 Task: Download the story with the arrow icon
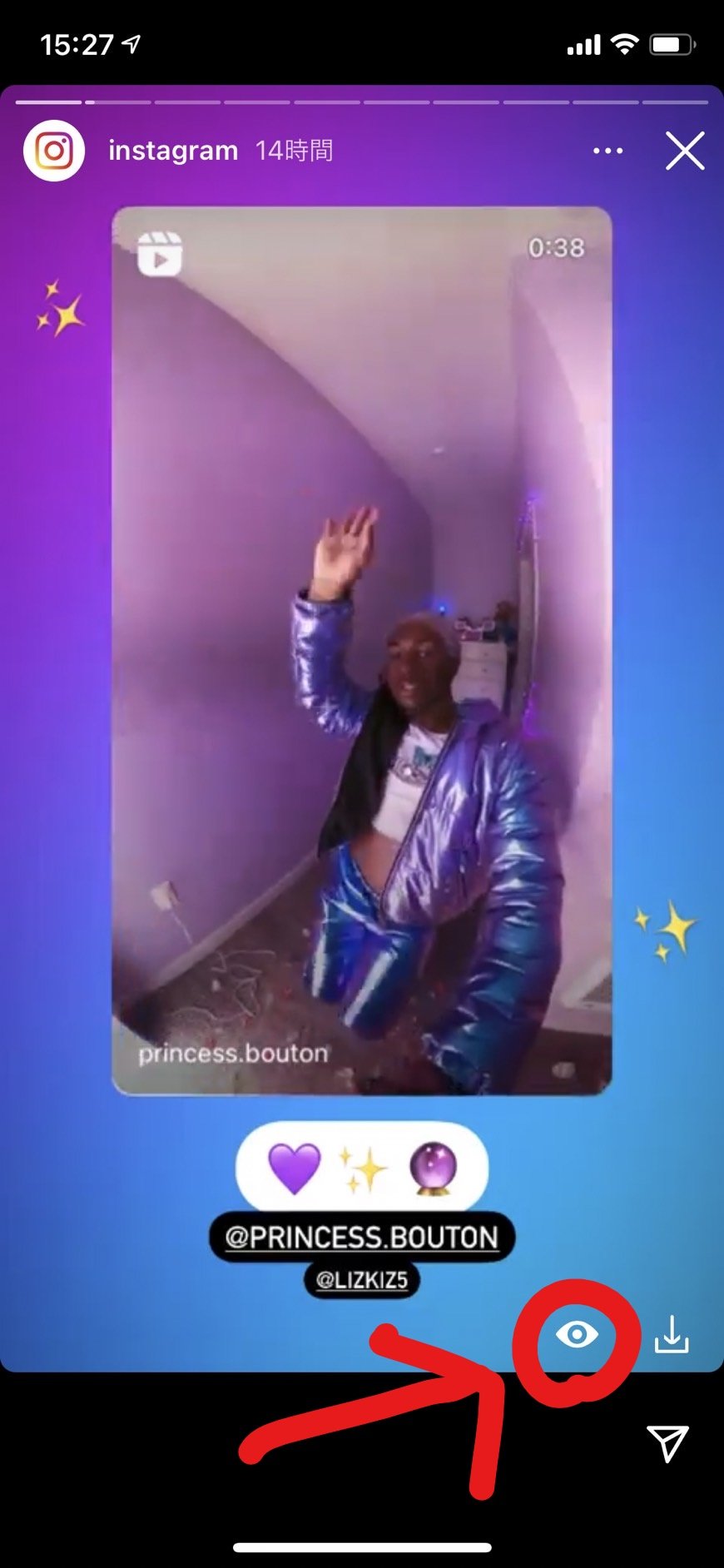pos(672,1334)
